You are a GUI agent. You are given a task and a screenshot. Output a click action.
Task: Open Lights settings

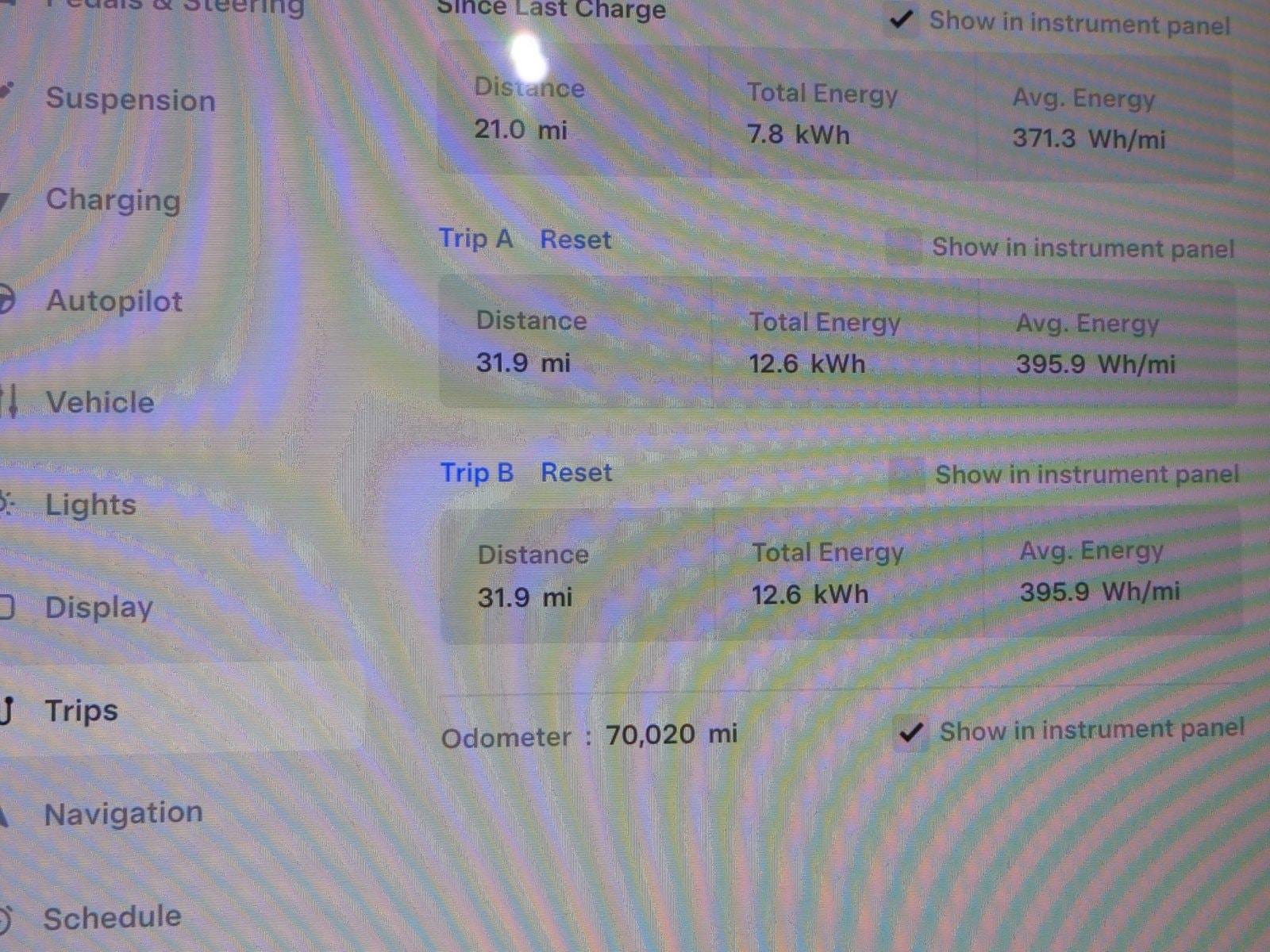90,505
